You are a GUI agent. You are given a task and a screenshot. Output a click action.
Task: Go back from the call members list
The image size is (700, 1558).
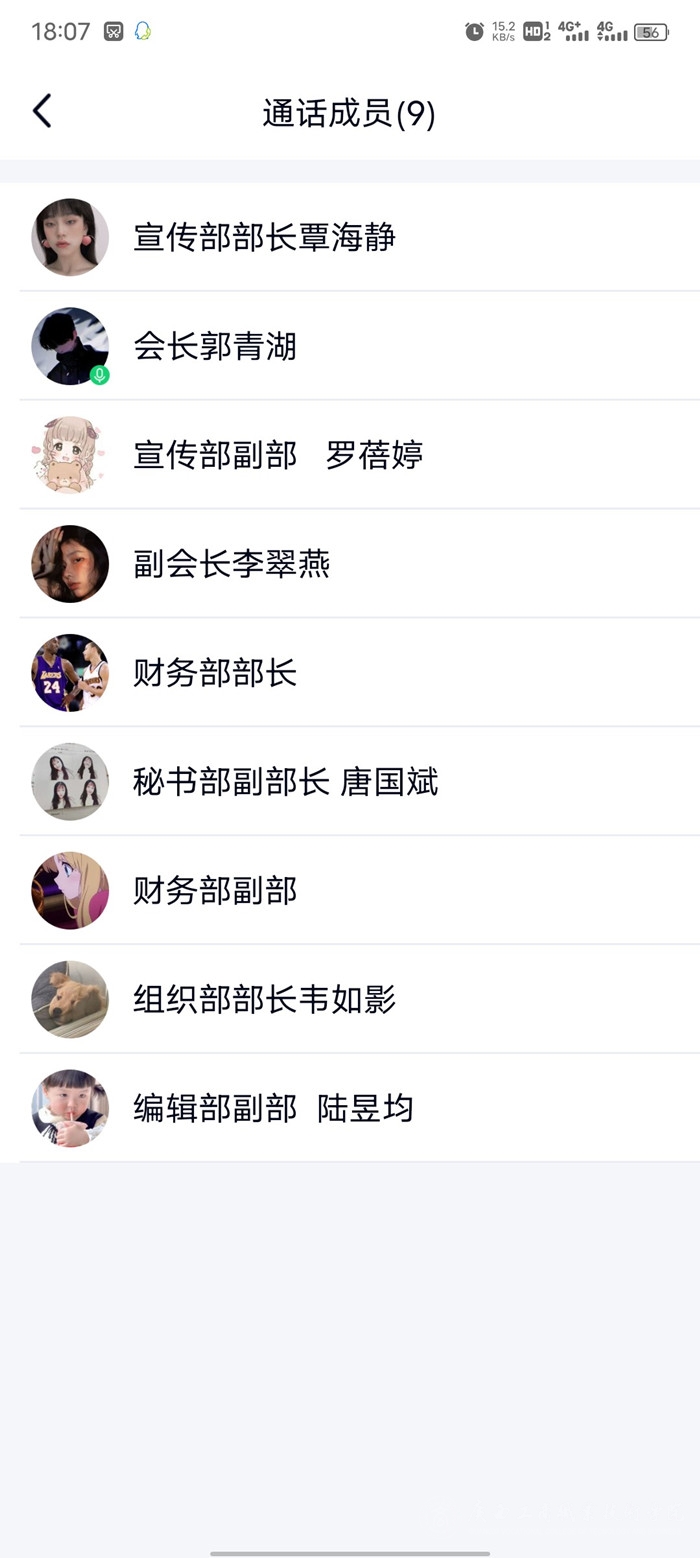(x=42, y=112)
